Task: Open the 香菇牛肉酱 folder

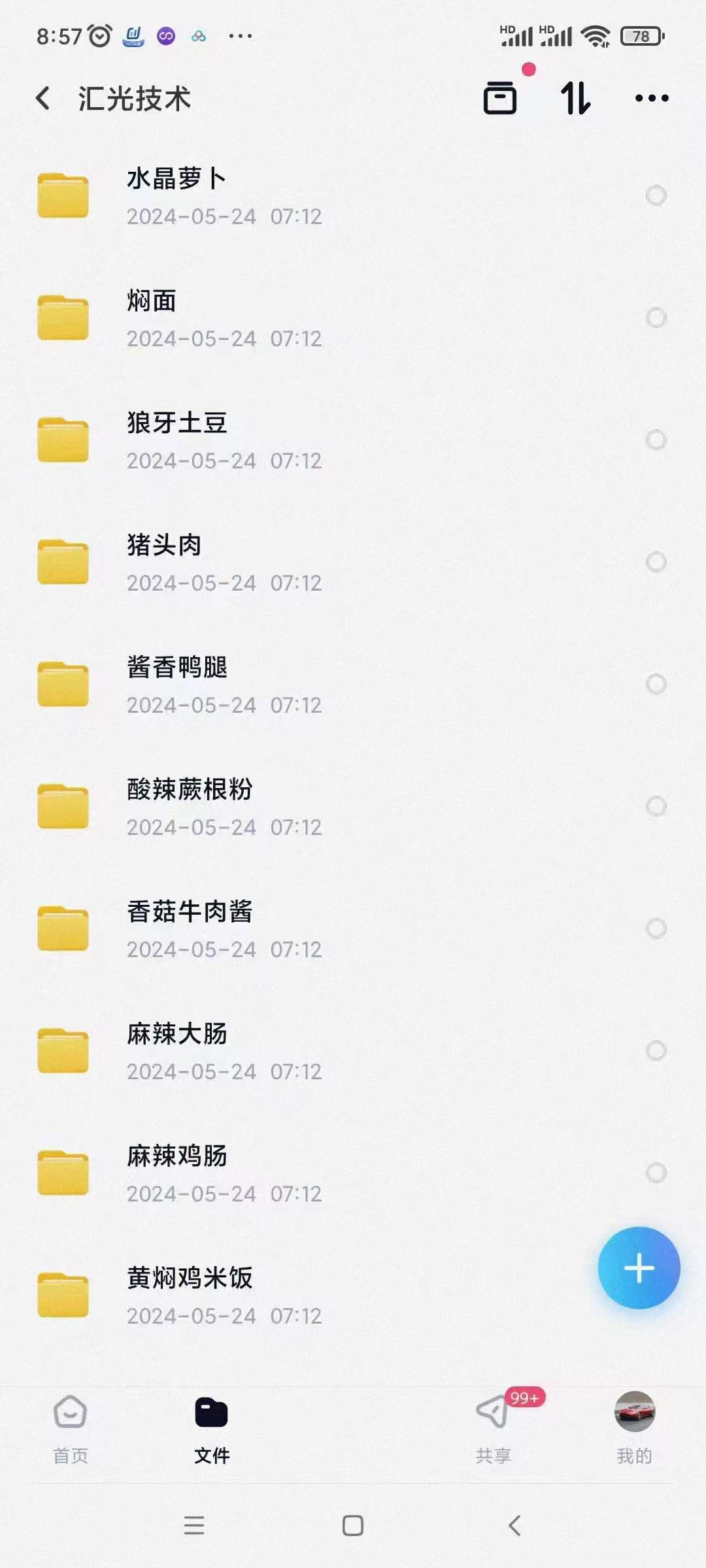Action: (x=190, y=928)
